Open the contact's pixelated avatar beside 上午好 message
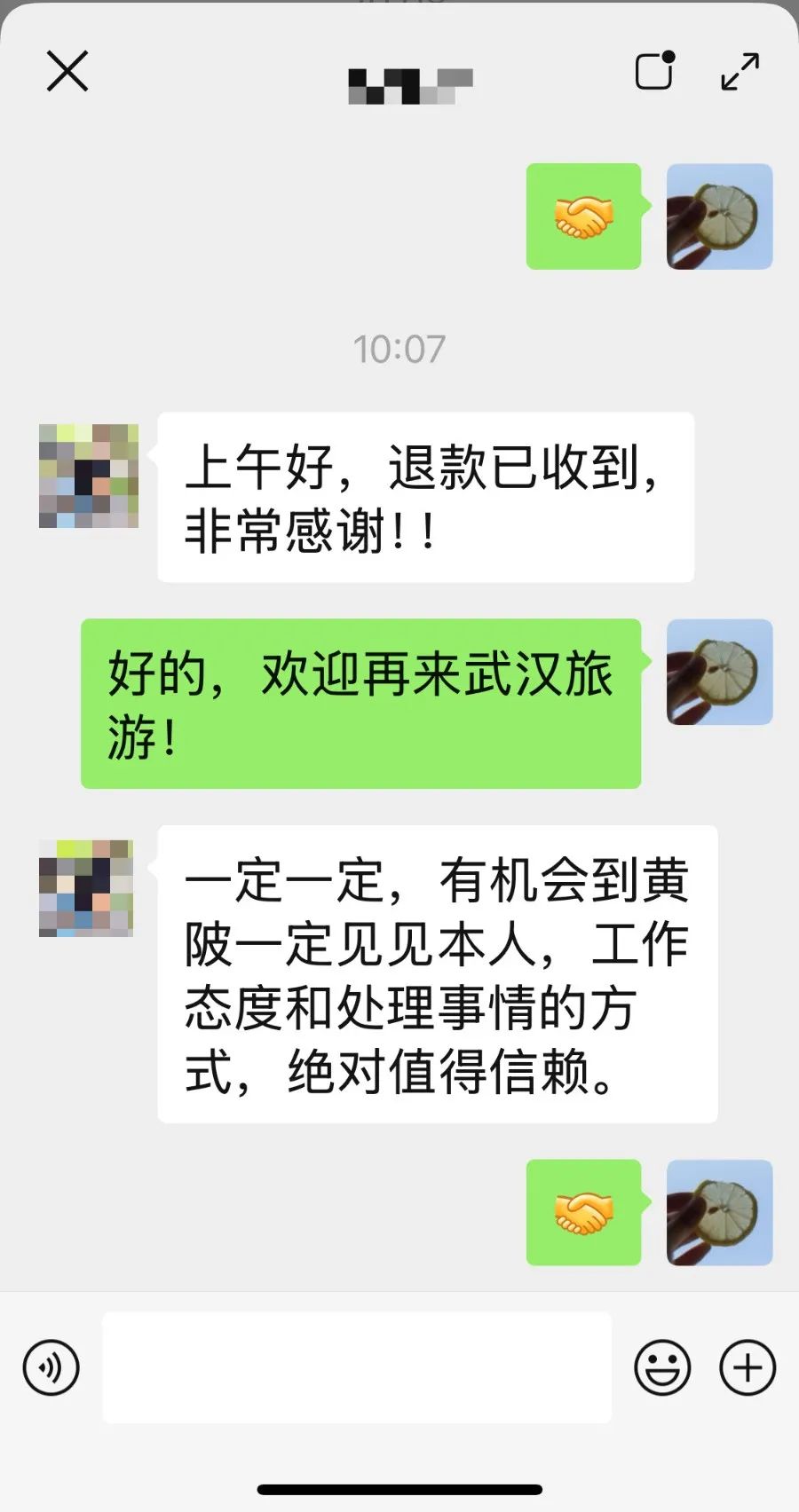799x1512 pixels. coord(89,476)
